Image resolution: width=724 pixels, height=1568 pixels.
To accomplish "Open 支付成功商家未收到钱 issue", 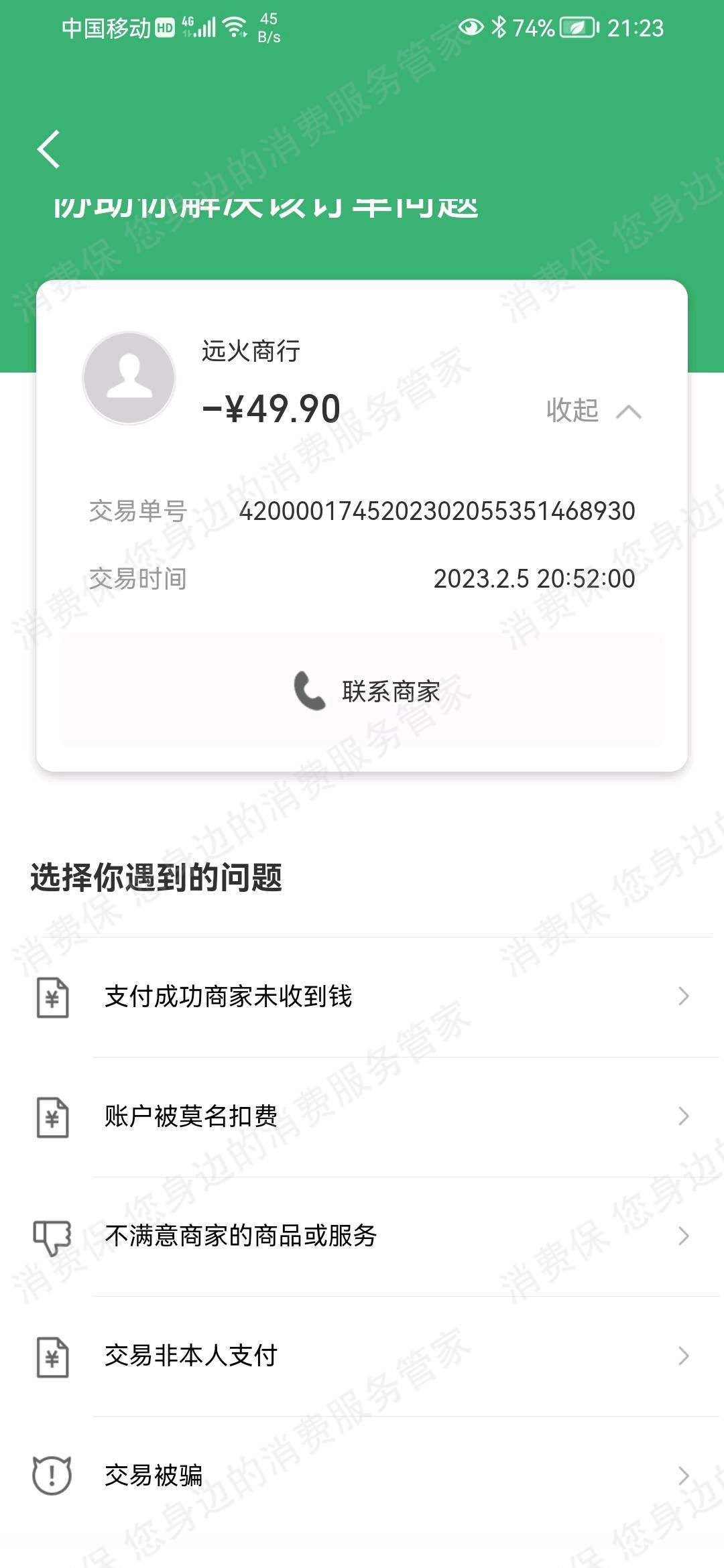I will 362,996.
